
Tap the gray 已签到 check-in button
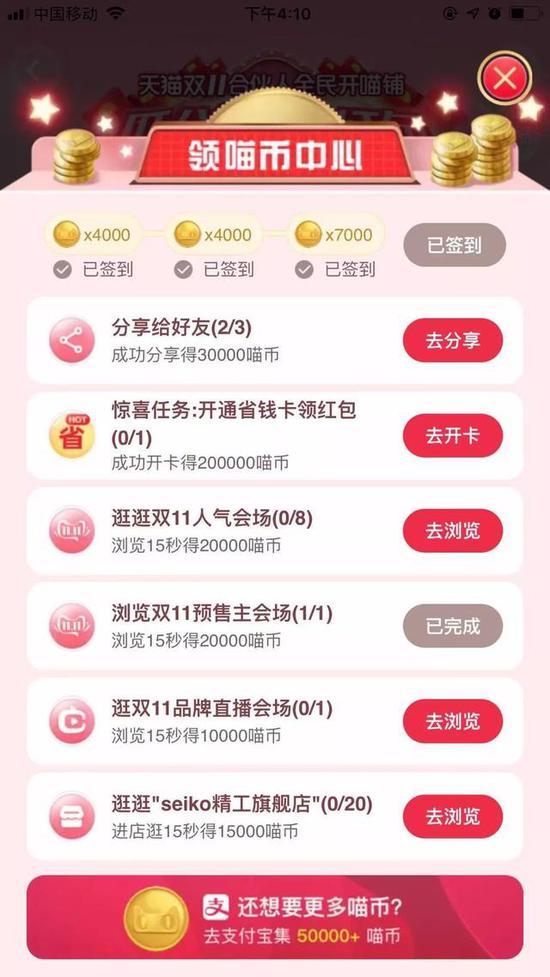click(x=454, y=245)
